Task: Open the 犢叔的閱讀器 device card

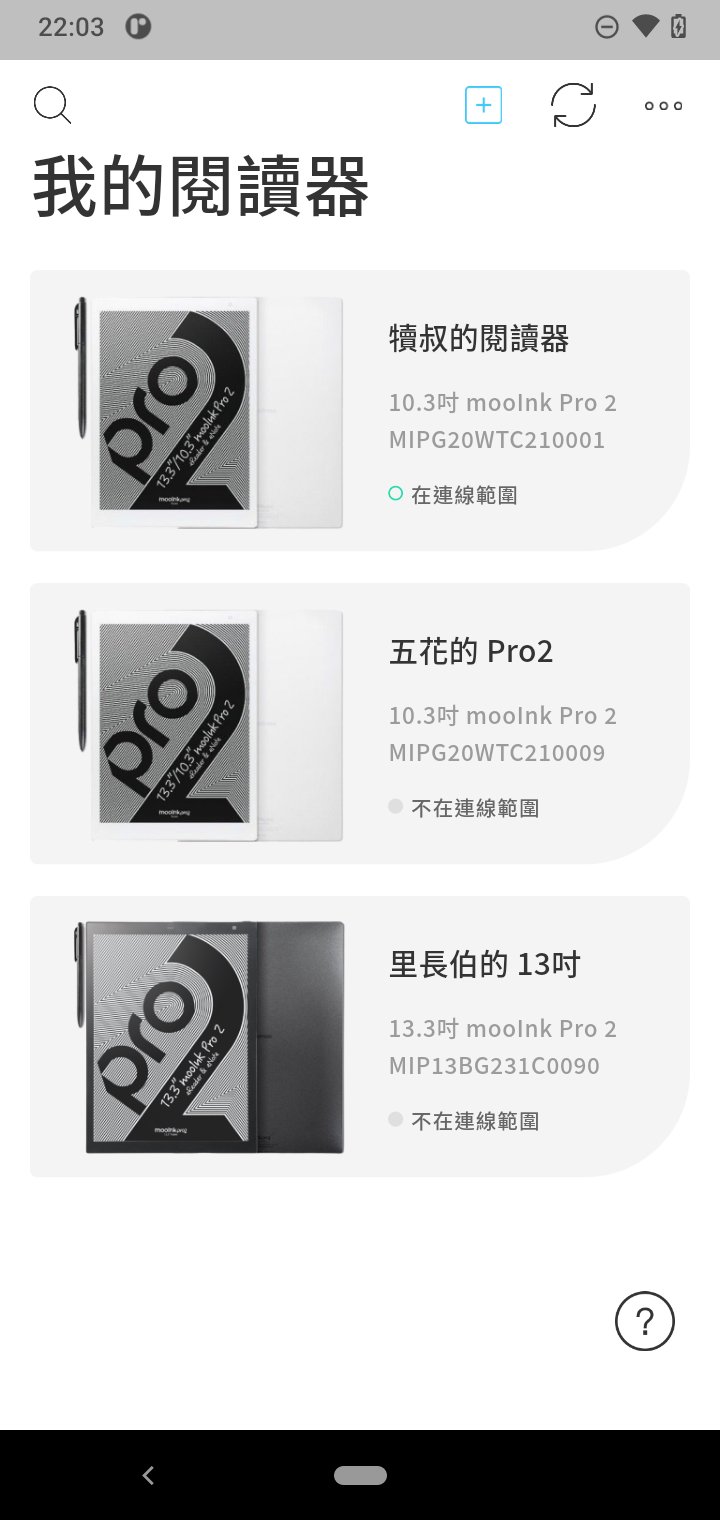Action: [x=360, y=410]
